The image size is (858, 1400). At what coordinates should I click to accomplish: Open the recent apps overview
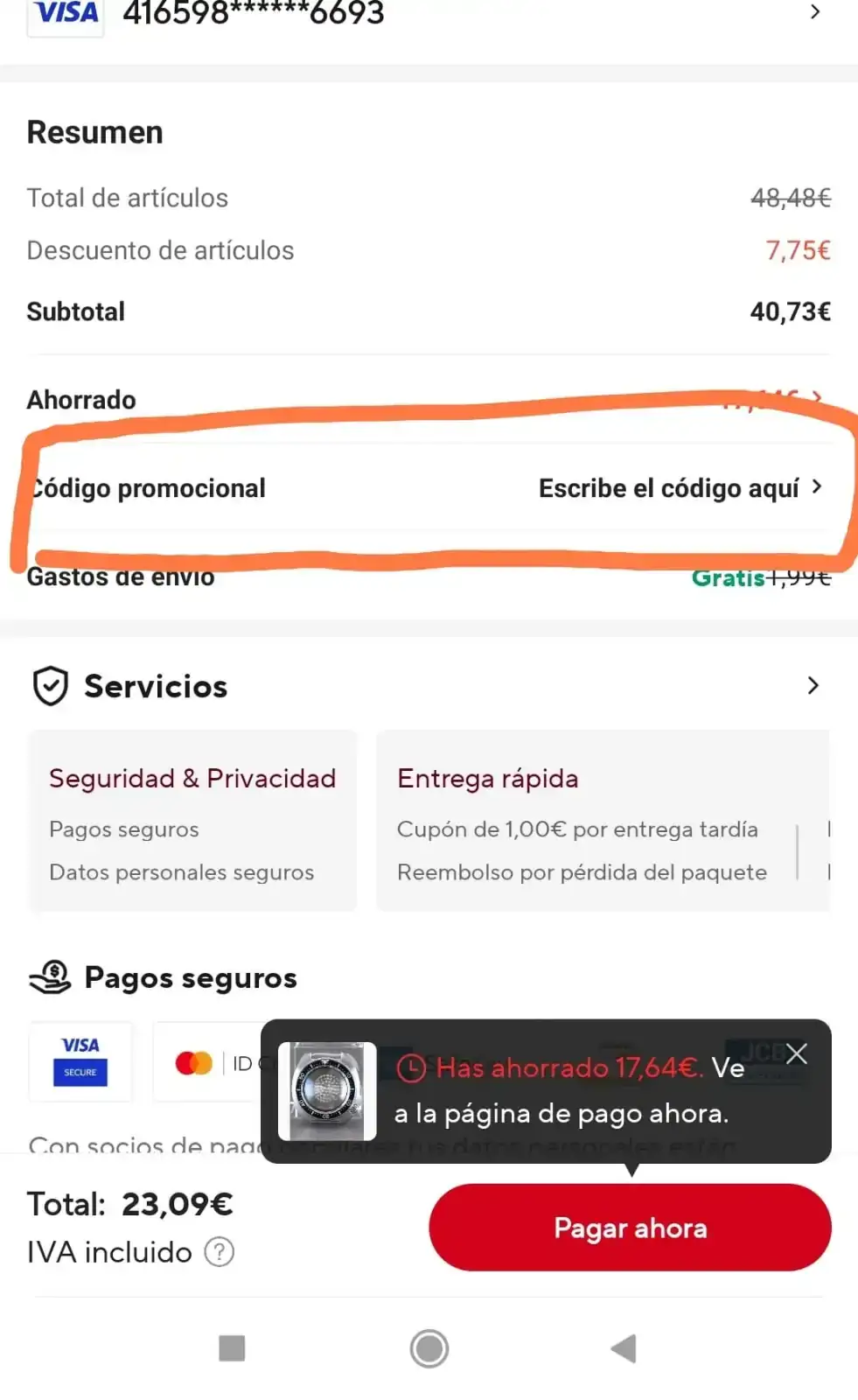[x=232, y=1348]
